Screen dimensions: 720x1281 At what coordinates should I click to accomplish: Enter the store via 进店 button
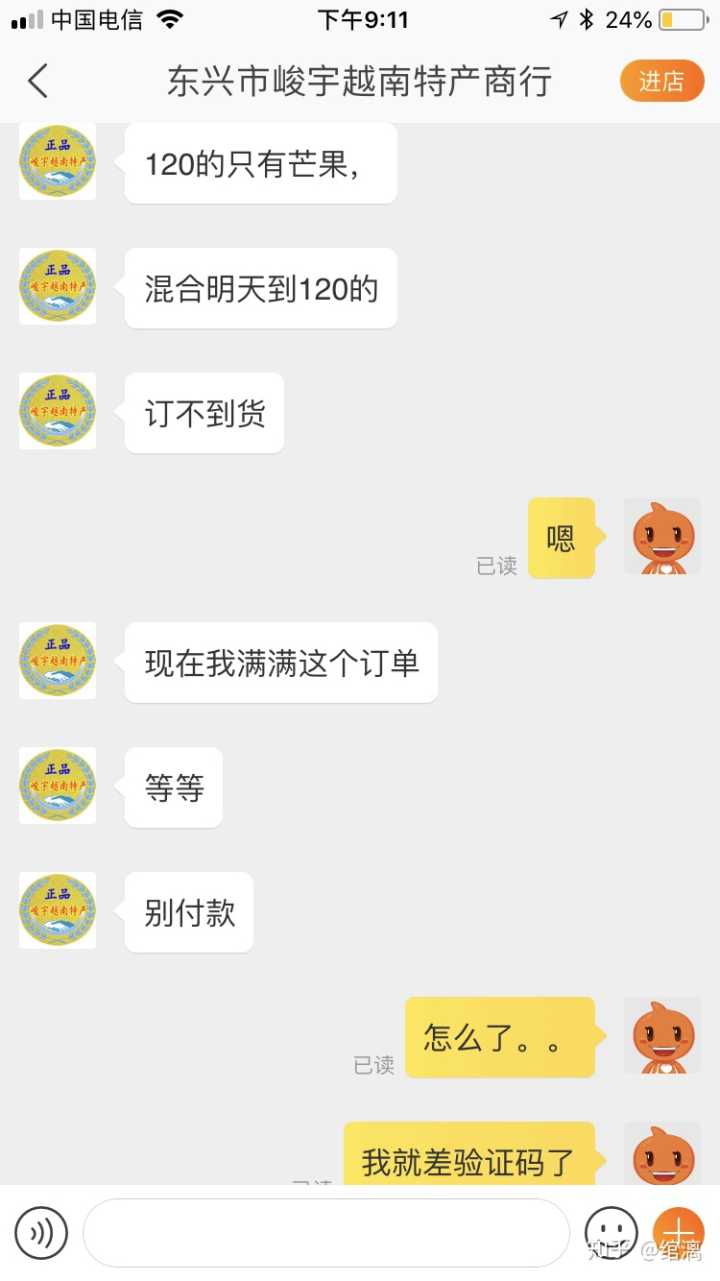662,81
